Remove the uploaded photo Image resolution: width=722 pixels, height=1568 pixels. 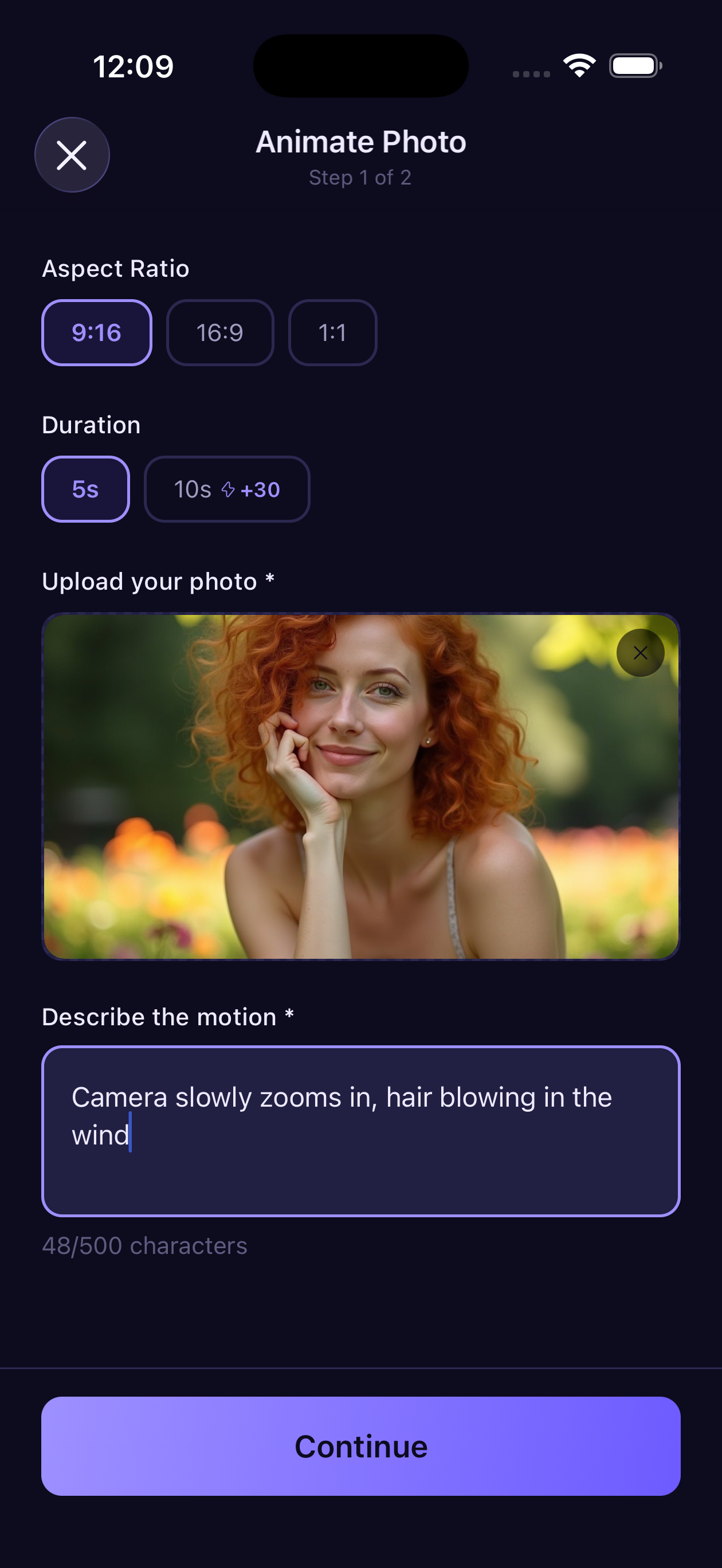(x=640, y=653)
